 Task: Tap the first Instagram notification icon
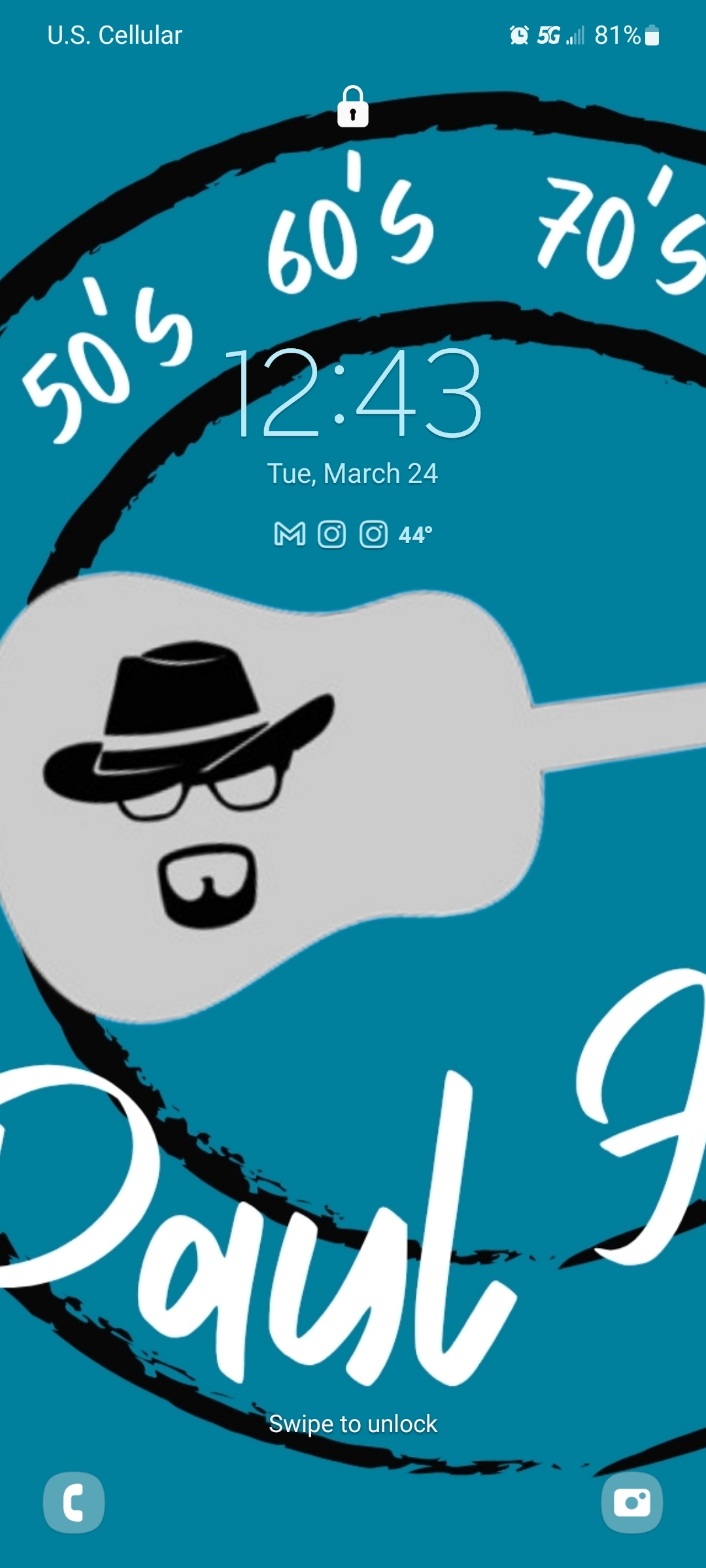click(332, 534)
